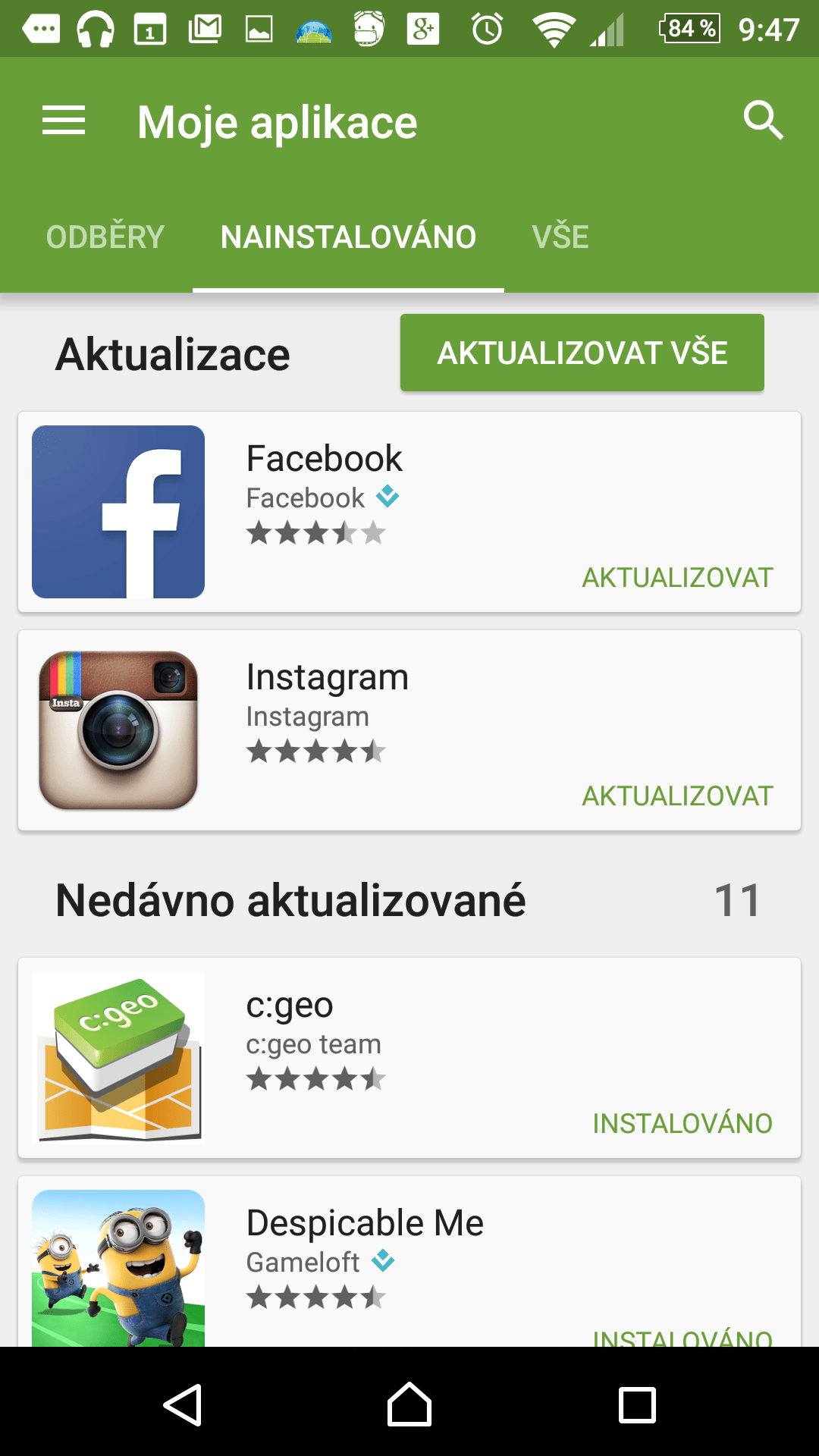
Task: Select the NAINSTALOVÁNO tab
Action: (348, 237)
